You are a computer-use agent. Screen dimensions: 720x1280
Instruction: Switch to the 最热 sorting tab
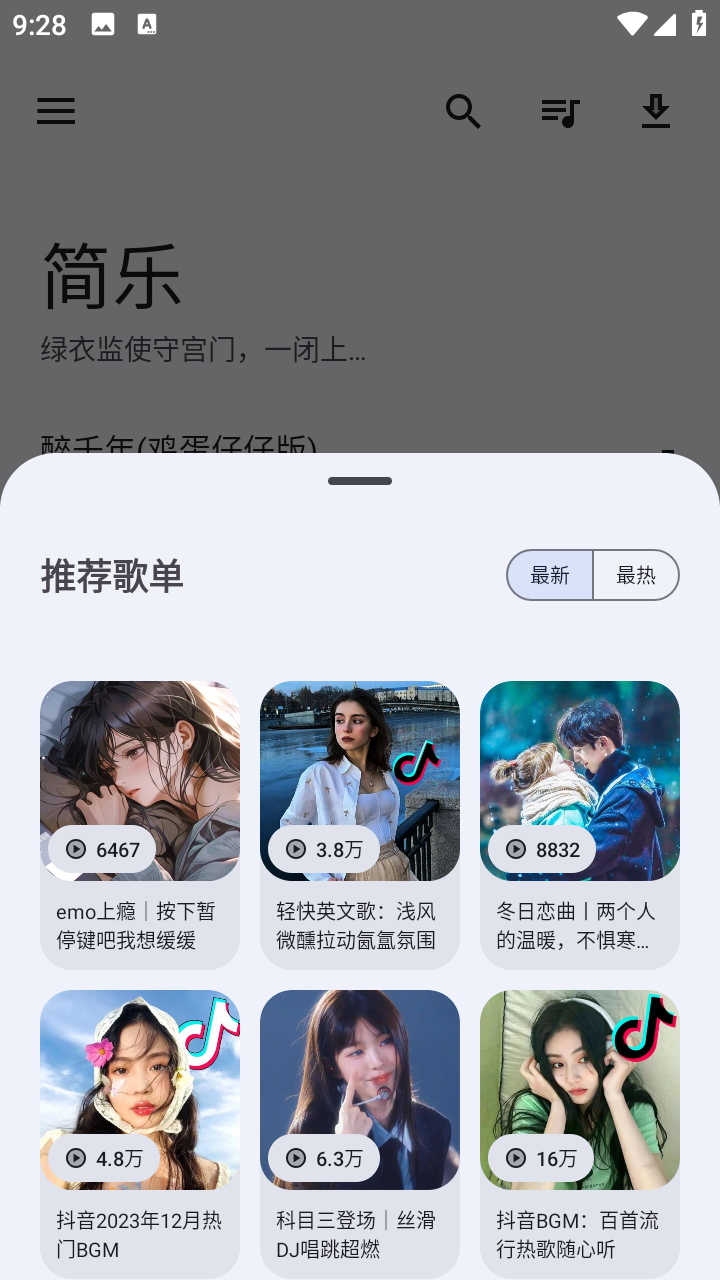click(636, 575)
